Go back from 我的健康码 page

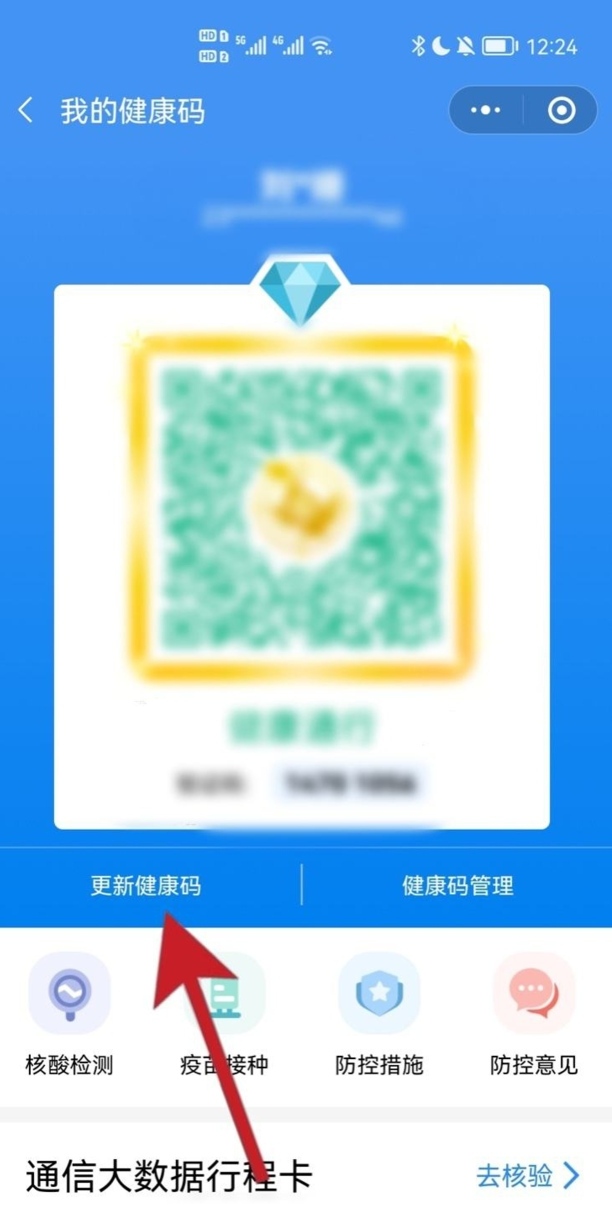[x=27, y=110]
